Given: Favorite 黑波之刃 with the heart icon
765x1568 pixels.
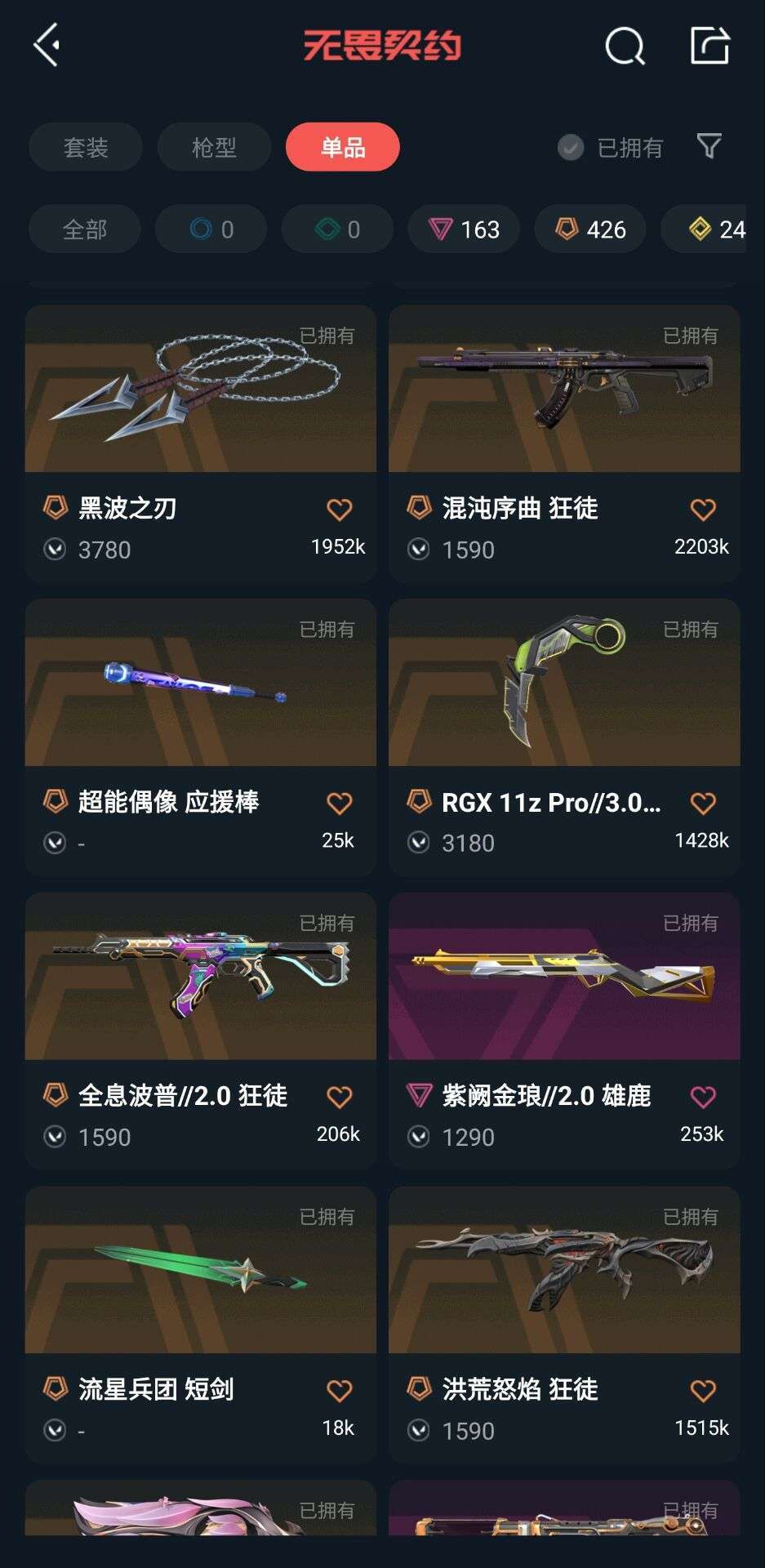Looking at the screenshot, I should [339, 510].
